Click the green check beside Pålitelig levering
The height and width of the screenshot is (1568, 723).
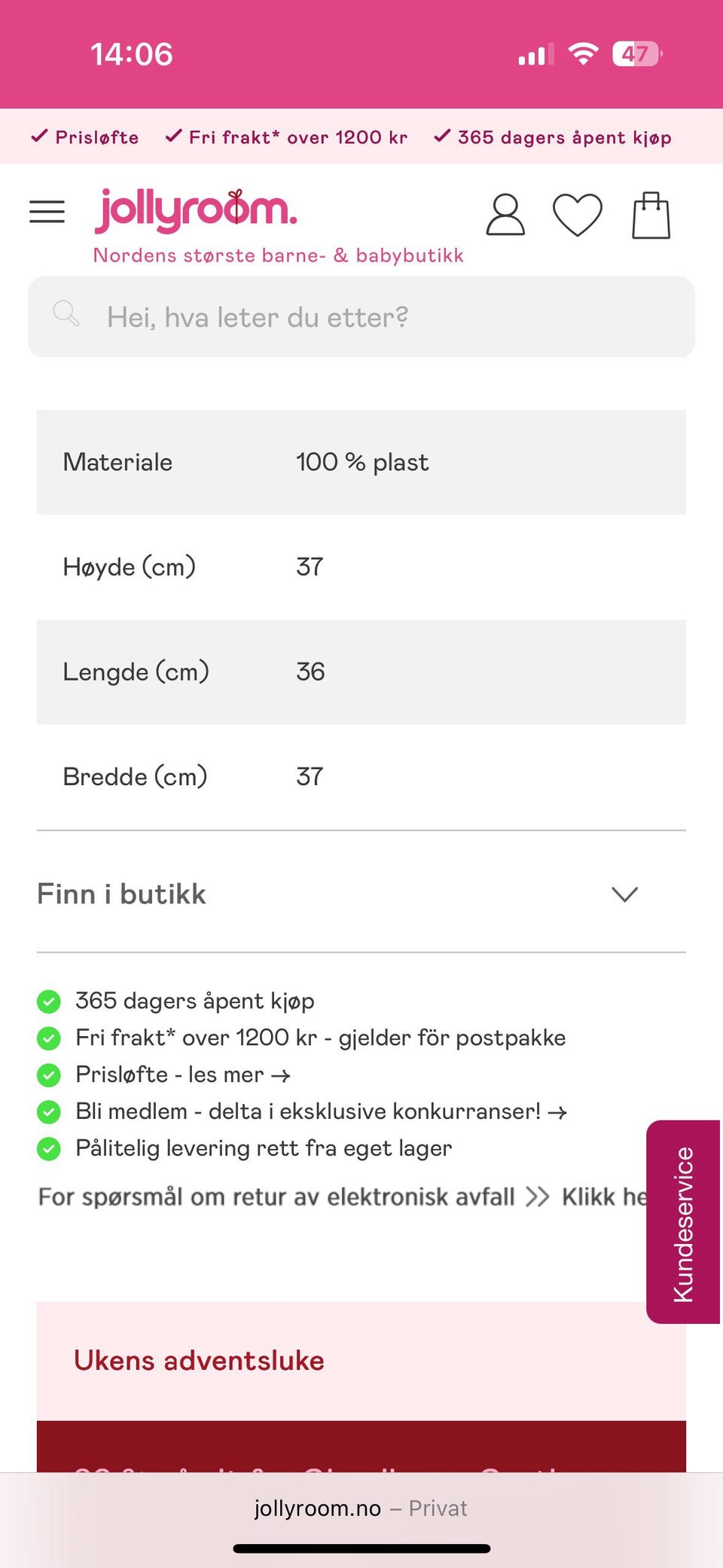tap(49, 1148)
